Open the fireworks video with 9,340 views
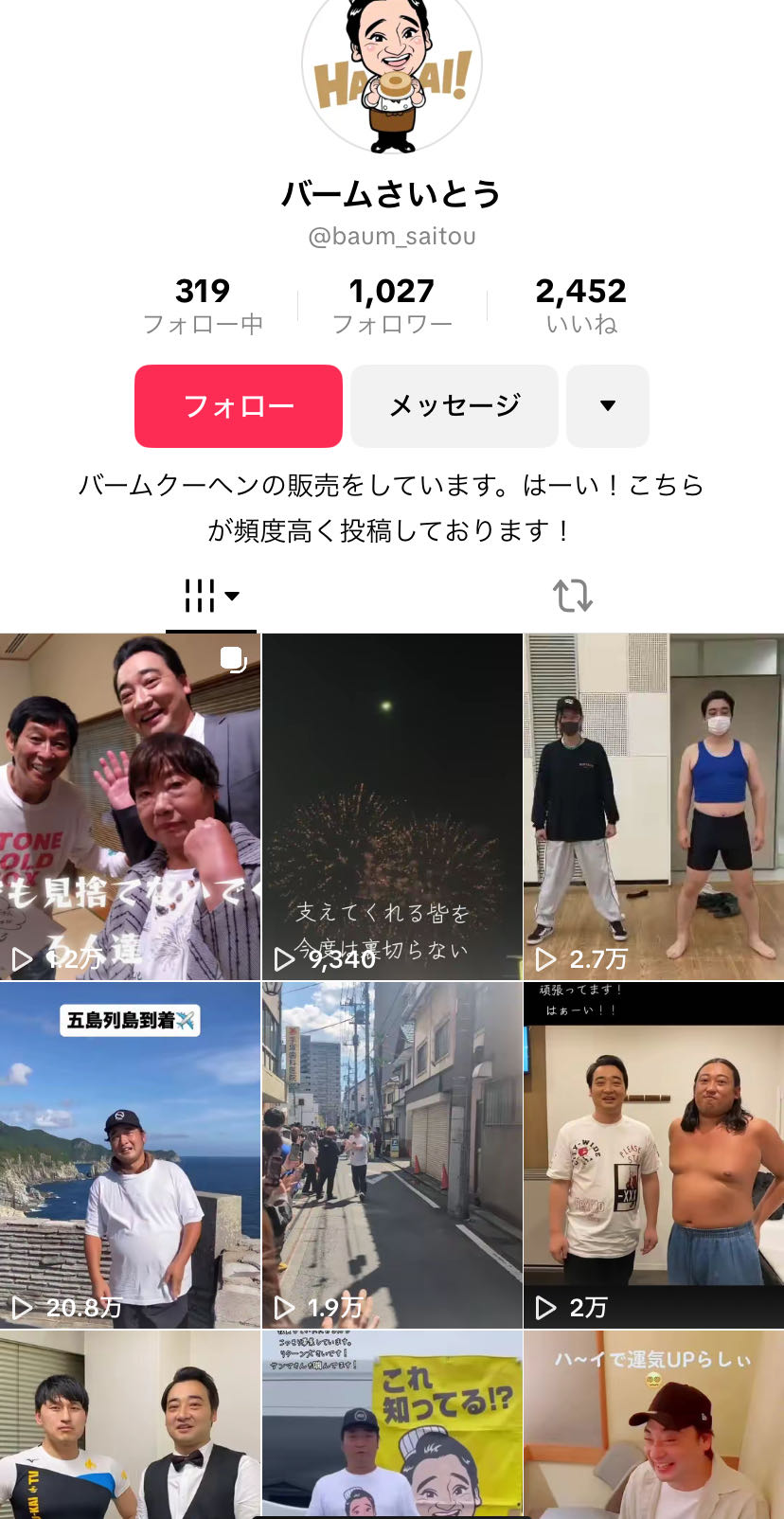The image size is (784, 1519). (x=391, y=807)
